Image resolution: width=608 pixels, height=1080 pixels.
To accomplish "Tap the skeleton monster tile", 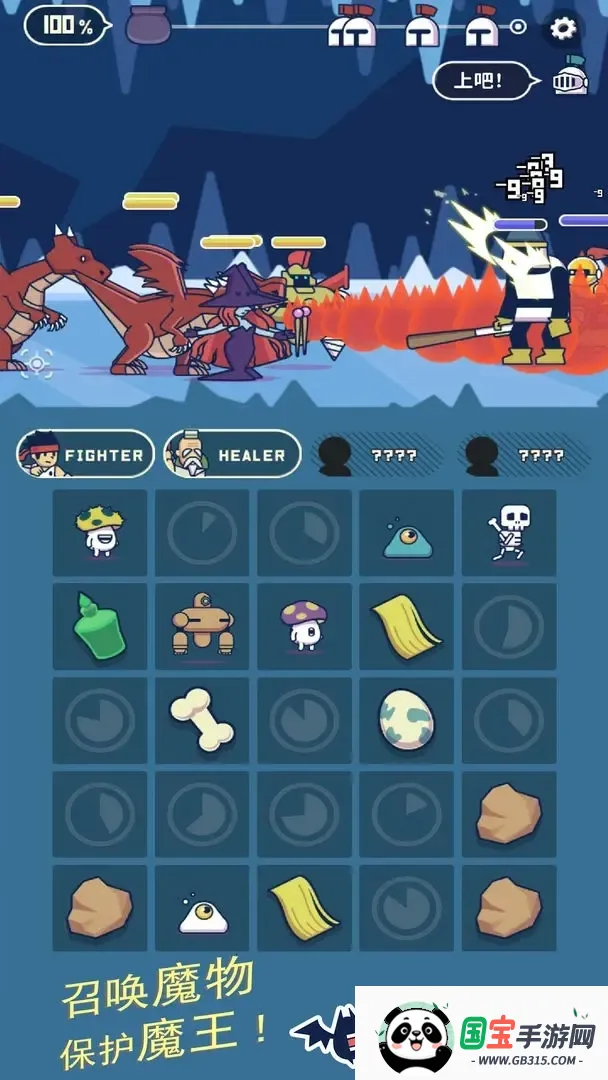I will point(508,532).
